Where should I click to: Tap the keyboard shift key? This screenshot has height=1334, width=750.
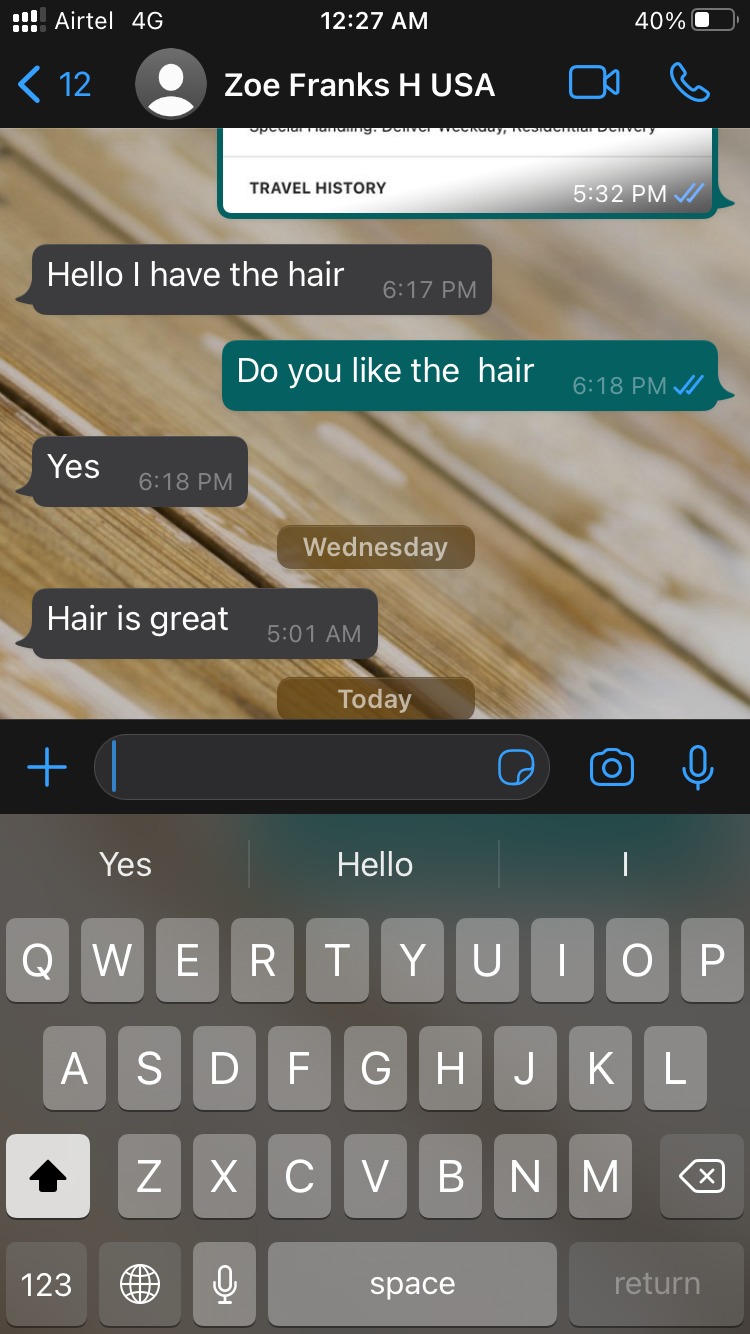point(48,1176)
